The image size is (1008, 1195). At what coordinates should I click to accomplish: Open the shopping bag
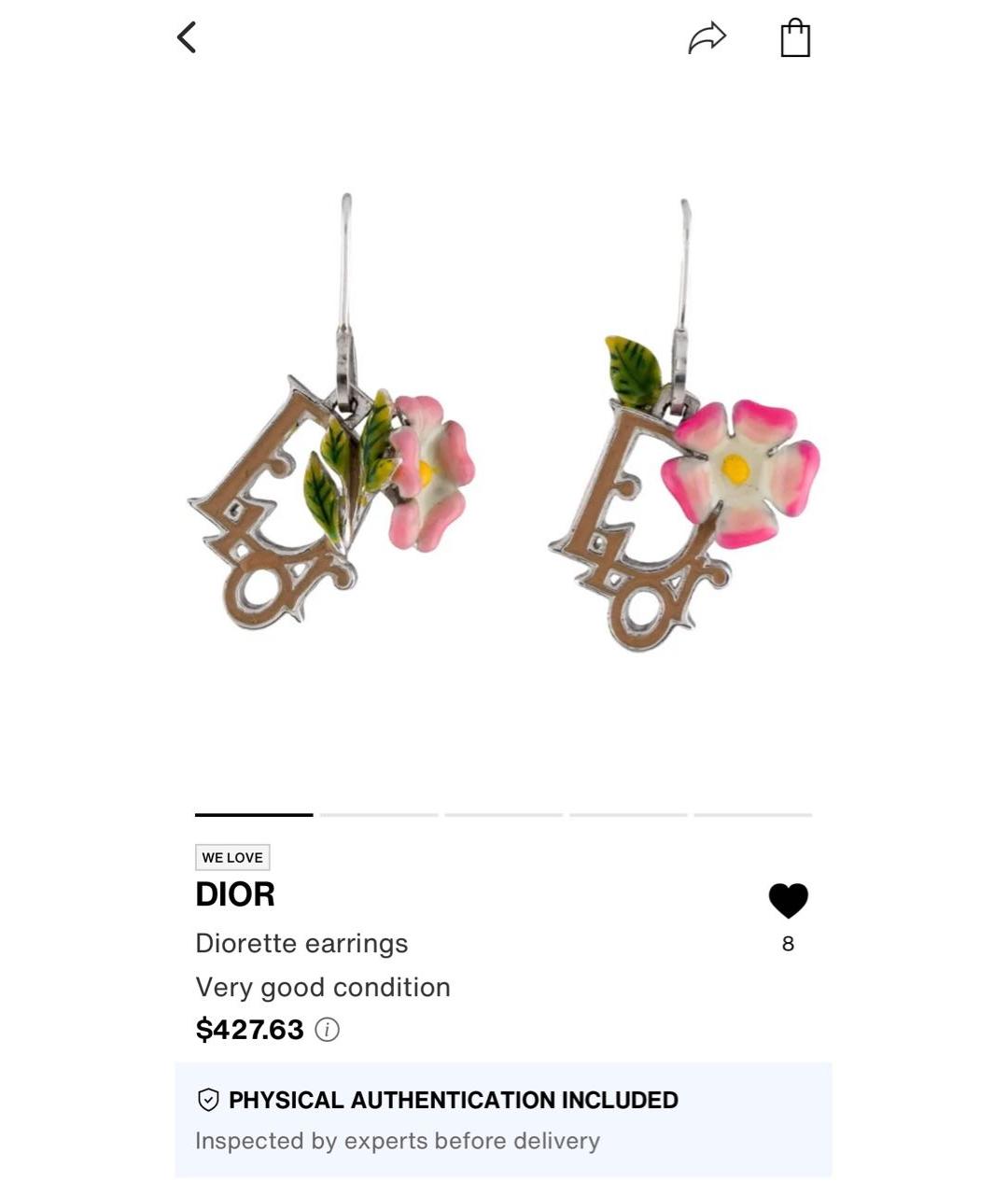tap(794, 39)
